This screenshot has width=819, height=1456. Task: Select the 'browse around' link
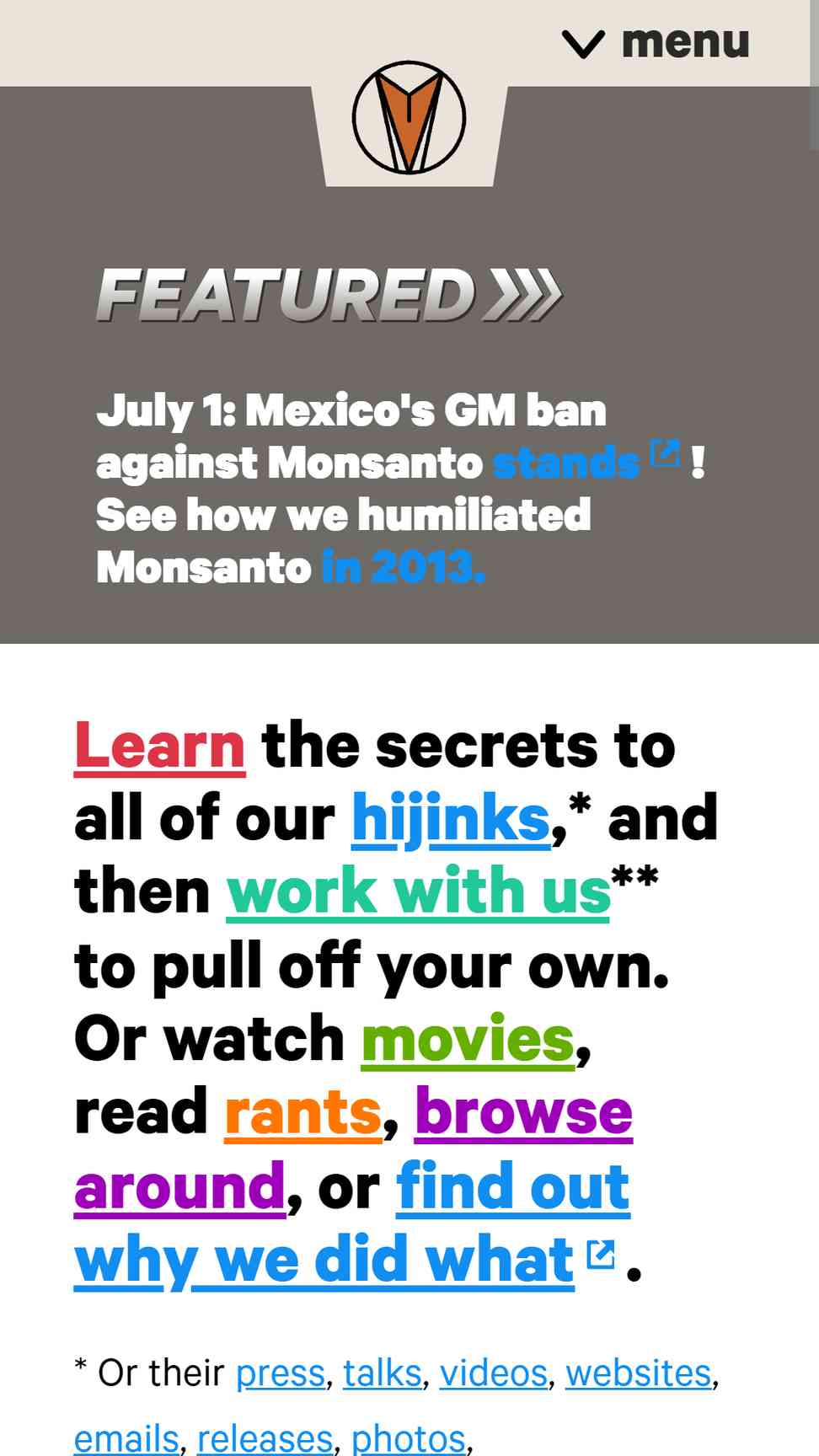click(354, 1149)
